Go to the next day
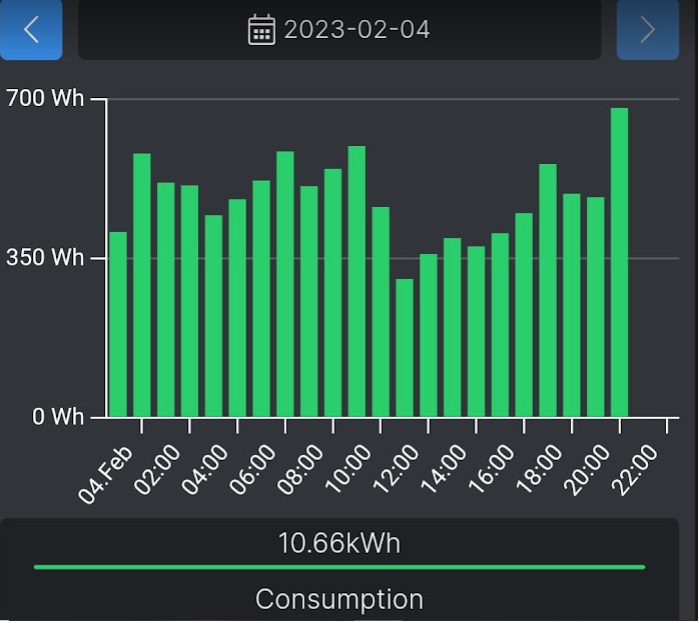Screen dimensions: 699x623 (x=647, y=29)
